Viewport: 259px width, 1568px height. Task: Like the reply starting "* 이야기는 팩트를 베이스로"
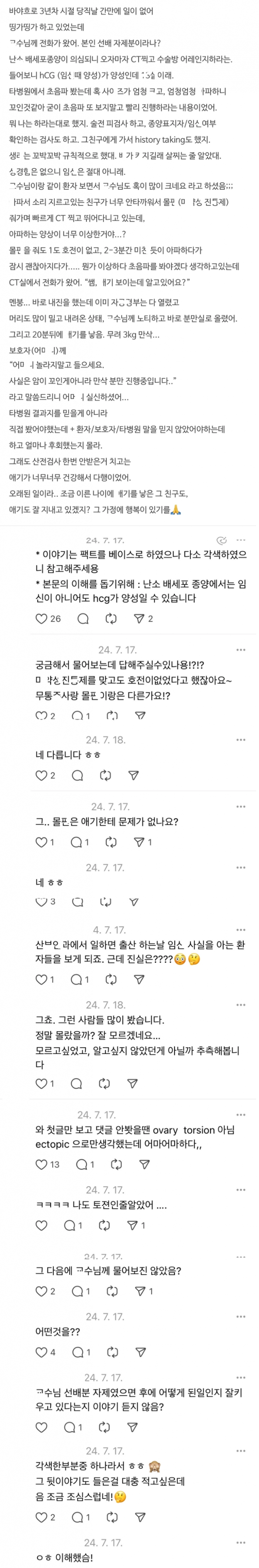41,619
